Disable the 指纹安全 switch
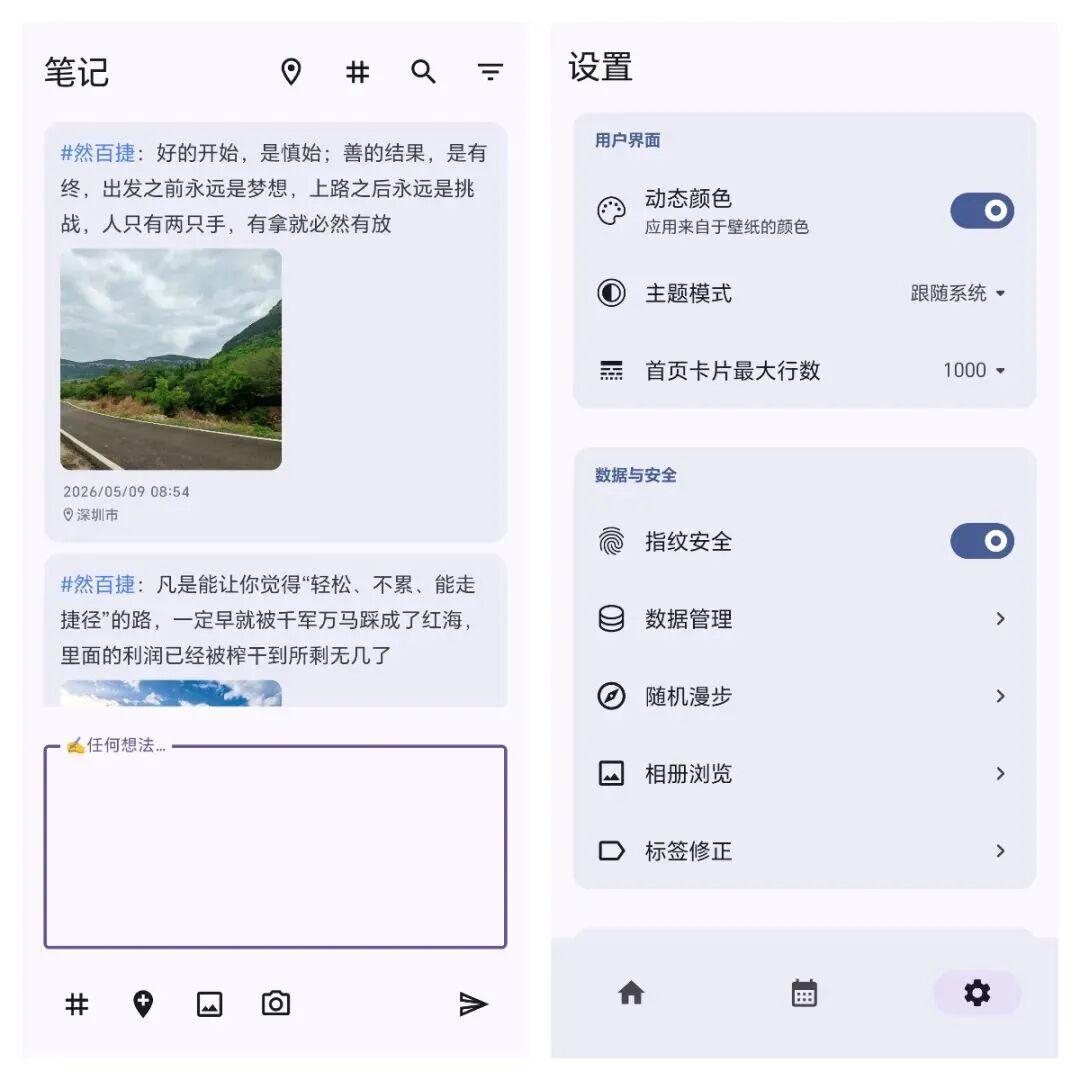 click(982, 541)
